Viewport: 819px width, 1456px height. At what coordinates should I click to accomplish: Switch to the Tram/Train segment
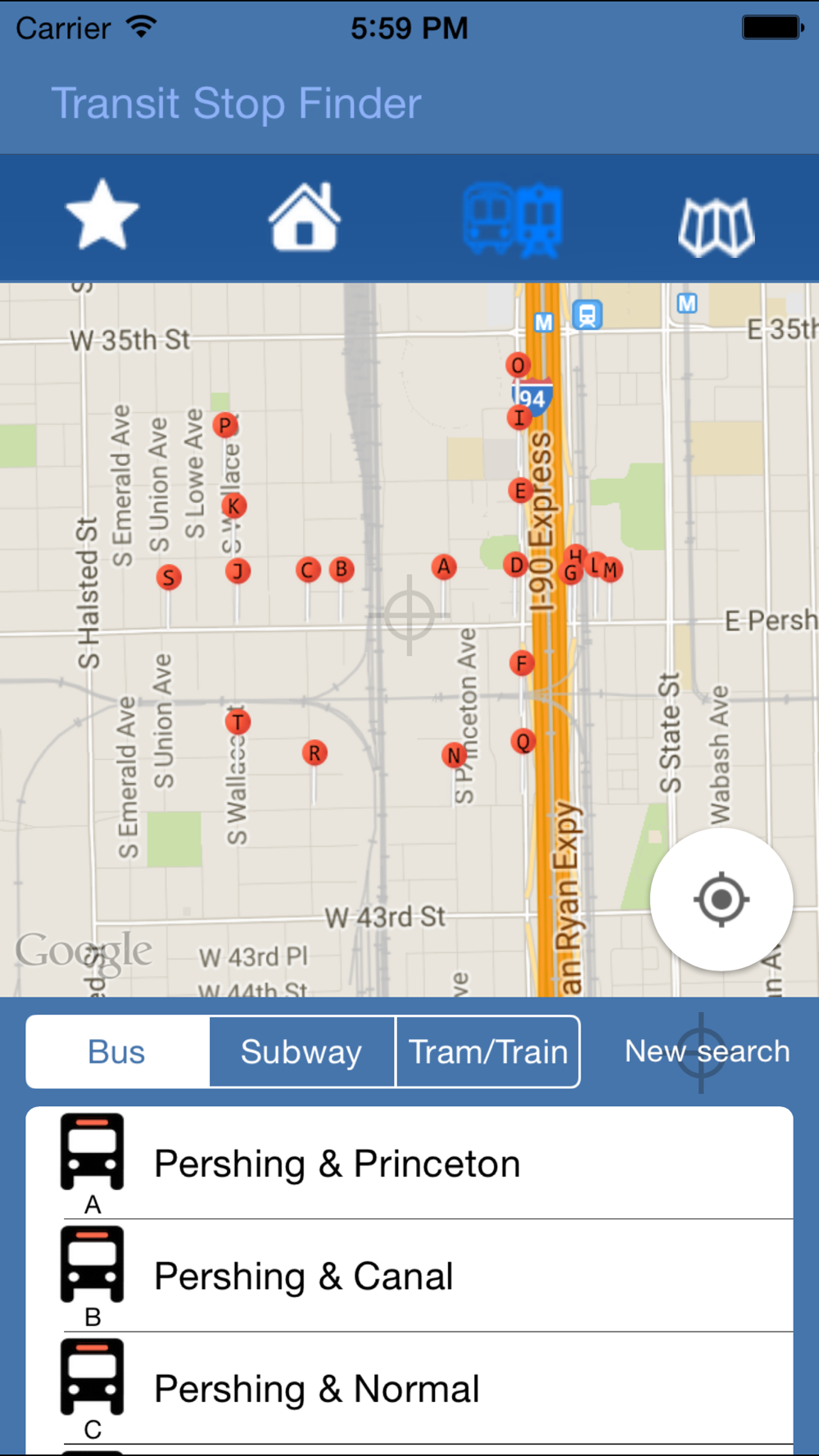click(488, 1052)
